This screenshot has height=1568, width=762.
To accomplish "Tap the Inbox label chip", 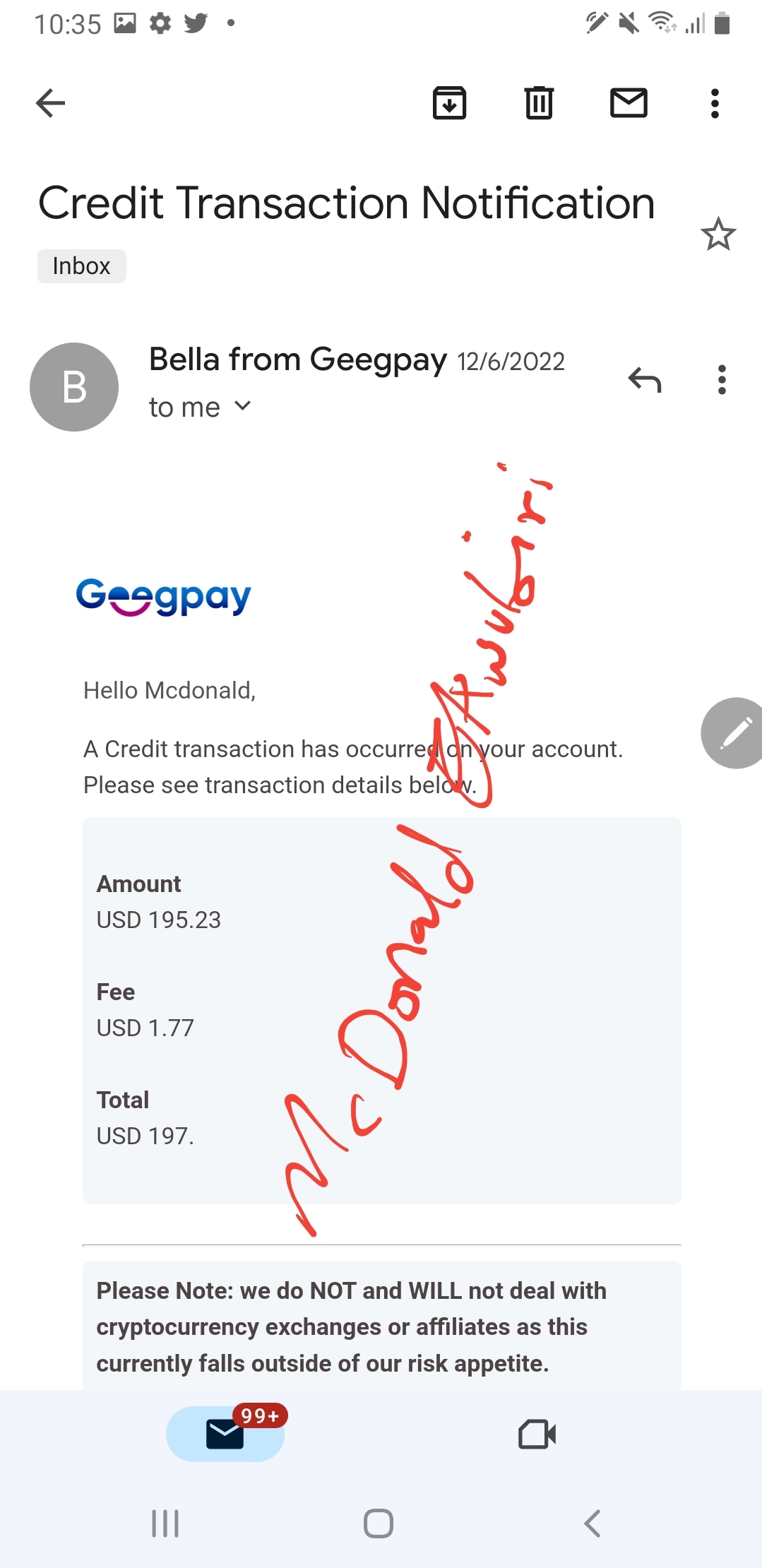I will pos(81,266).
